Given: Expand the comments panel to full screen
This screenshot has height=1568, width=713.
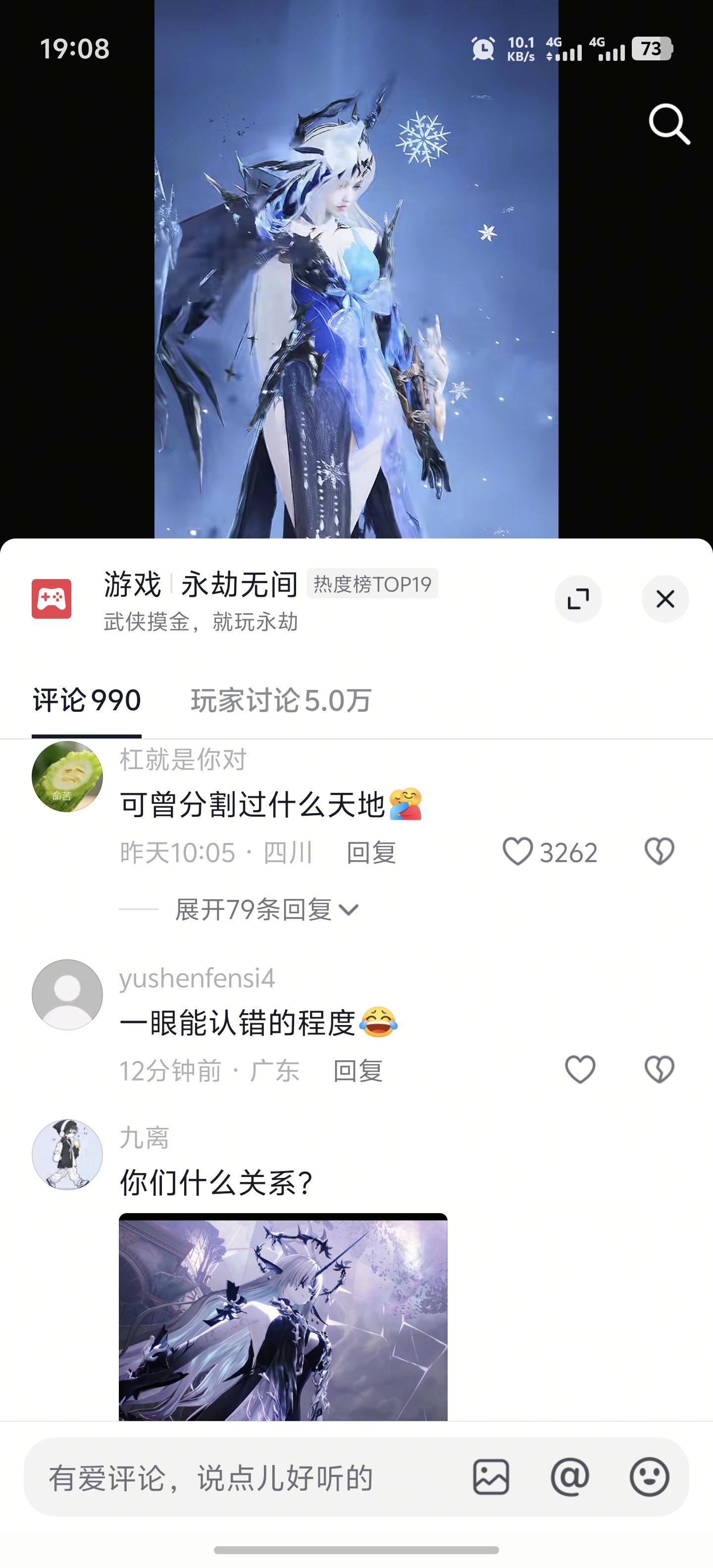Looking at the screenshot, I should tap(578, 599).
